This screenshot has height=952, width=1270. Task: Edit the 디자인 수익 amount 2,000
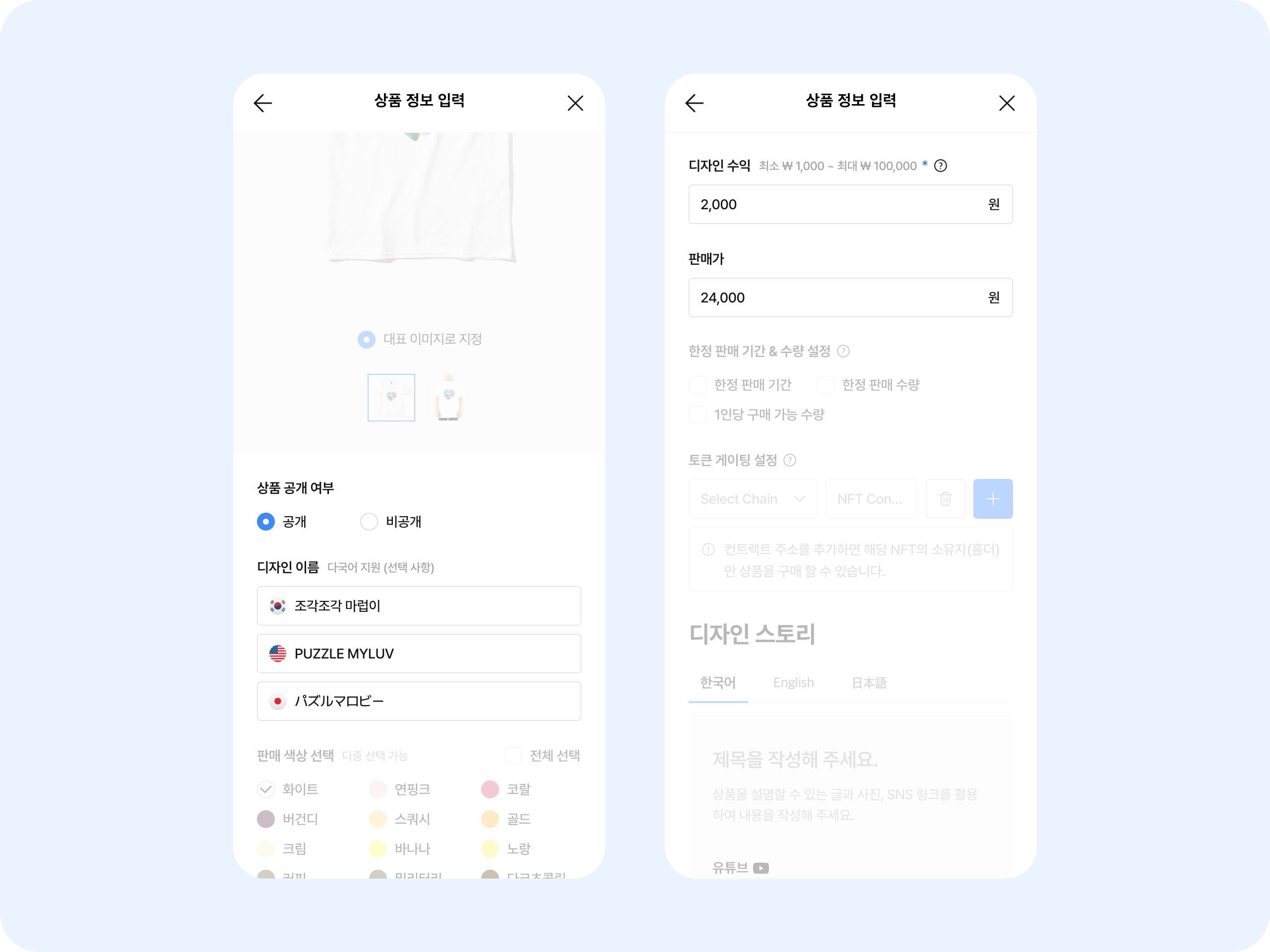point(850,204)
